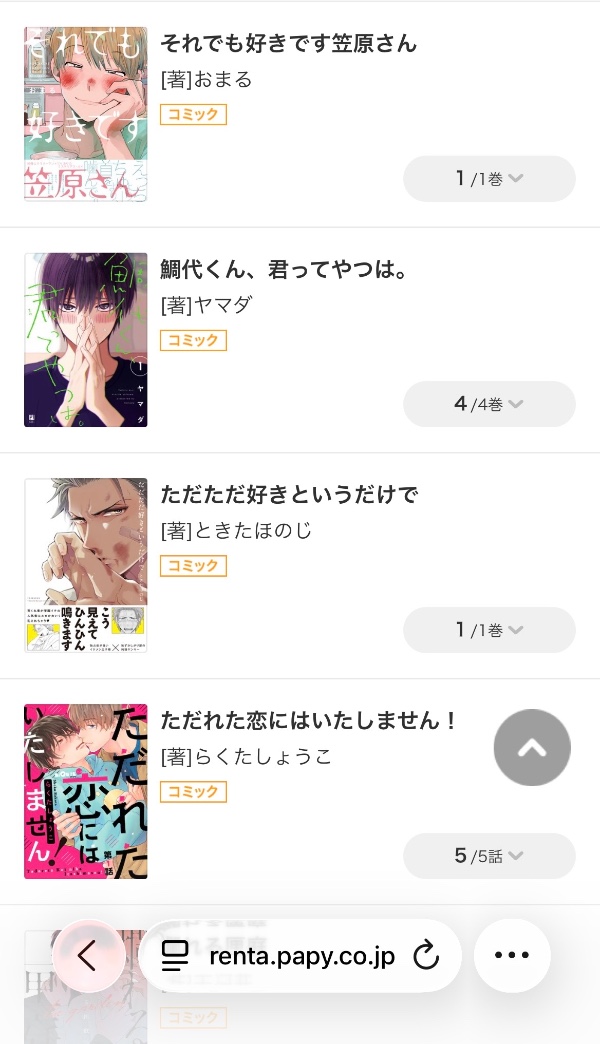Screen dimensions: 600x1044
Task: Open the browser's three-dot menu
Action: (512, 956)
